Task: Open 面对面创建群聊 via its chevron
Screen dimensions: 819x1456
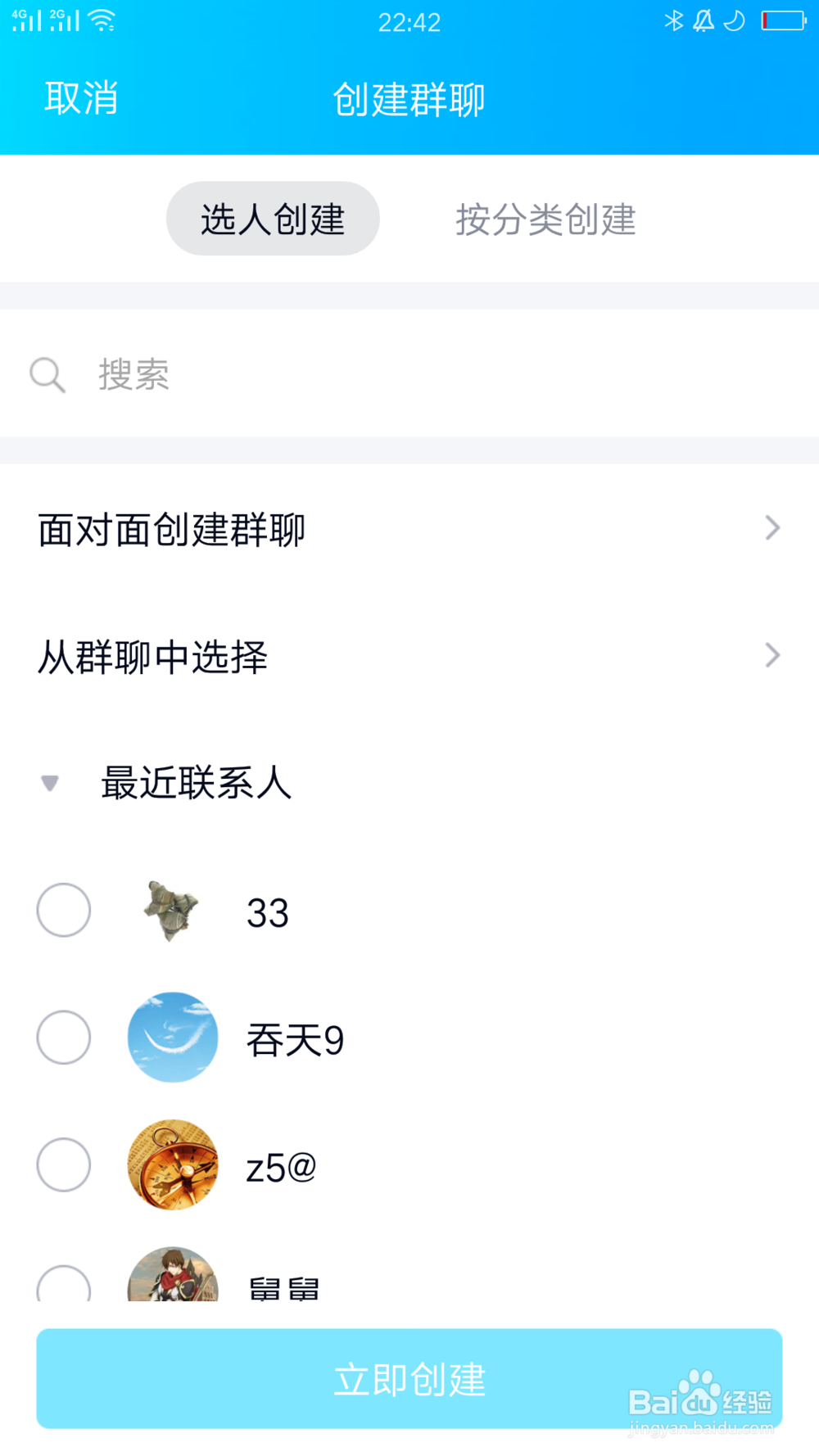Action: coord(771,528)
